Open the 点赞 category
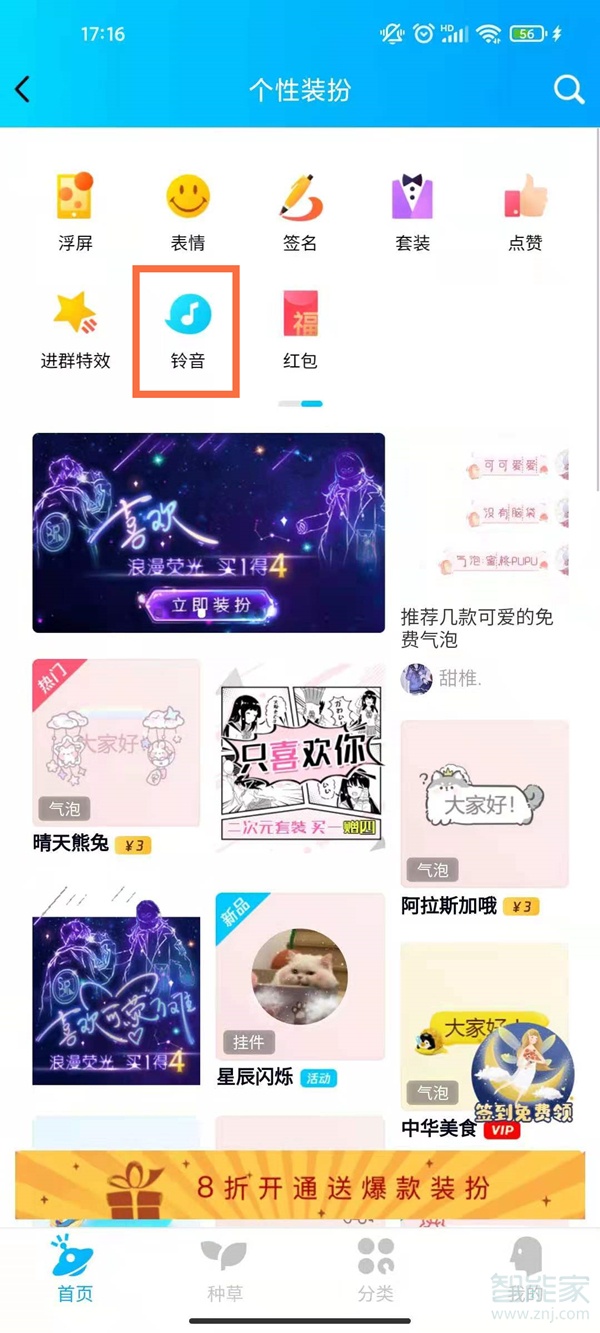The height and width of the screenshot is (1333, 600). click(x=525, y=212)
